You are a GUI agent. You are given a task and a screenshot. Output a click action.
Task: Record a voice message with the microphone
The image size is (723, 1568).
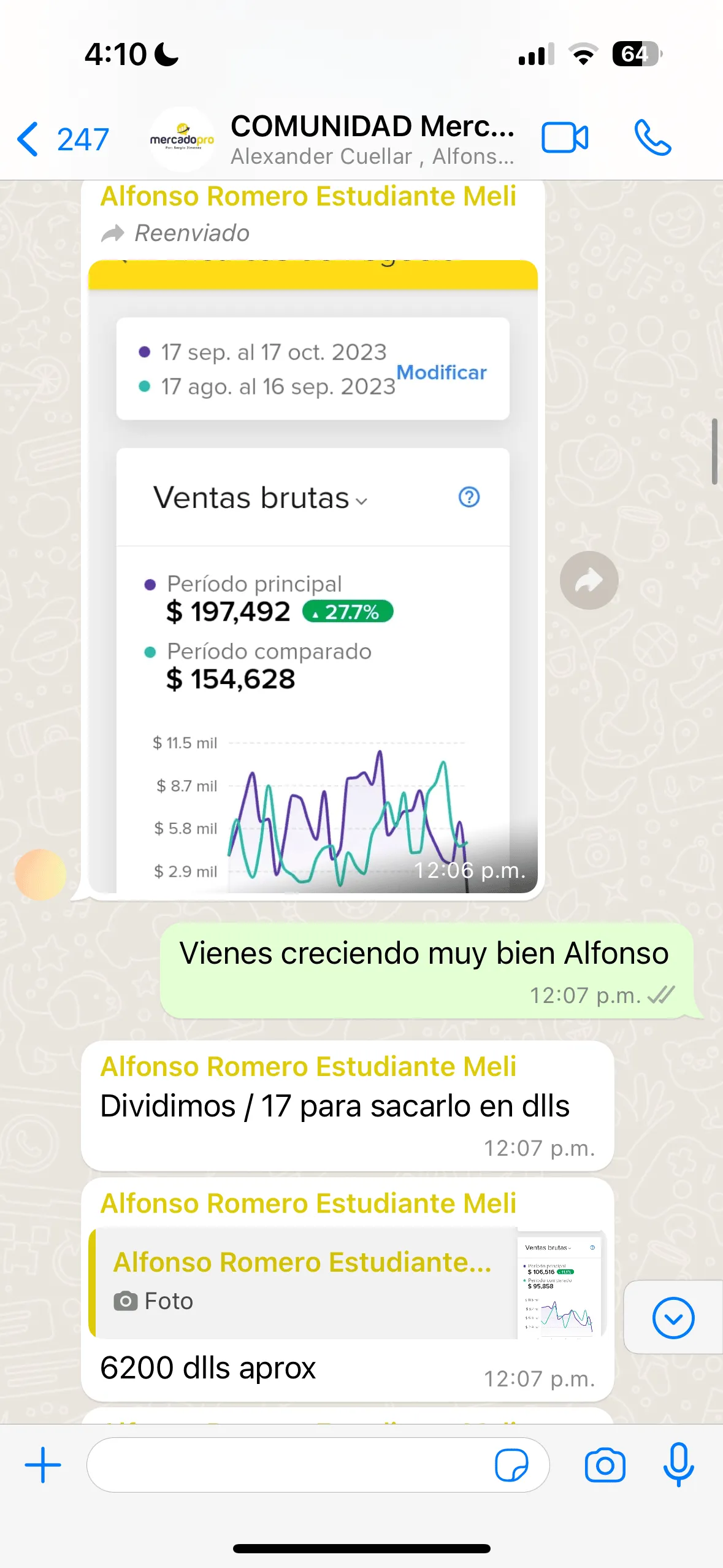click(x=678, y=1465)
